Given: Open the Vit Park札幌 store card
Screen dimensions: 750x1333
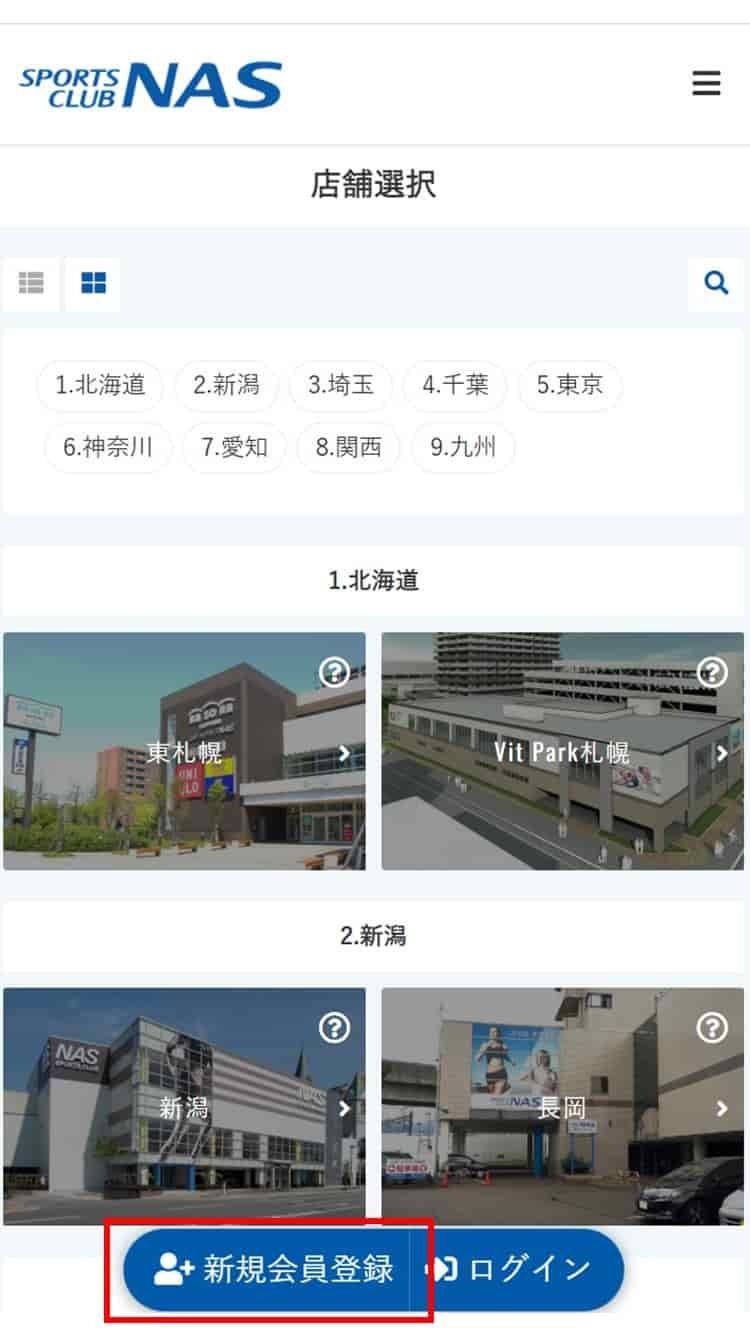Looking at the screenshot, I should tap(562, 751).
